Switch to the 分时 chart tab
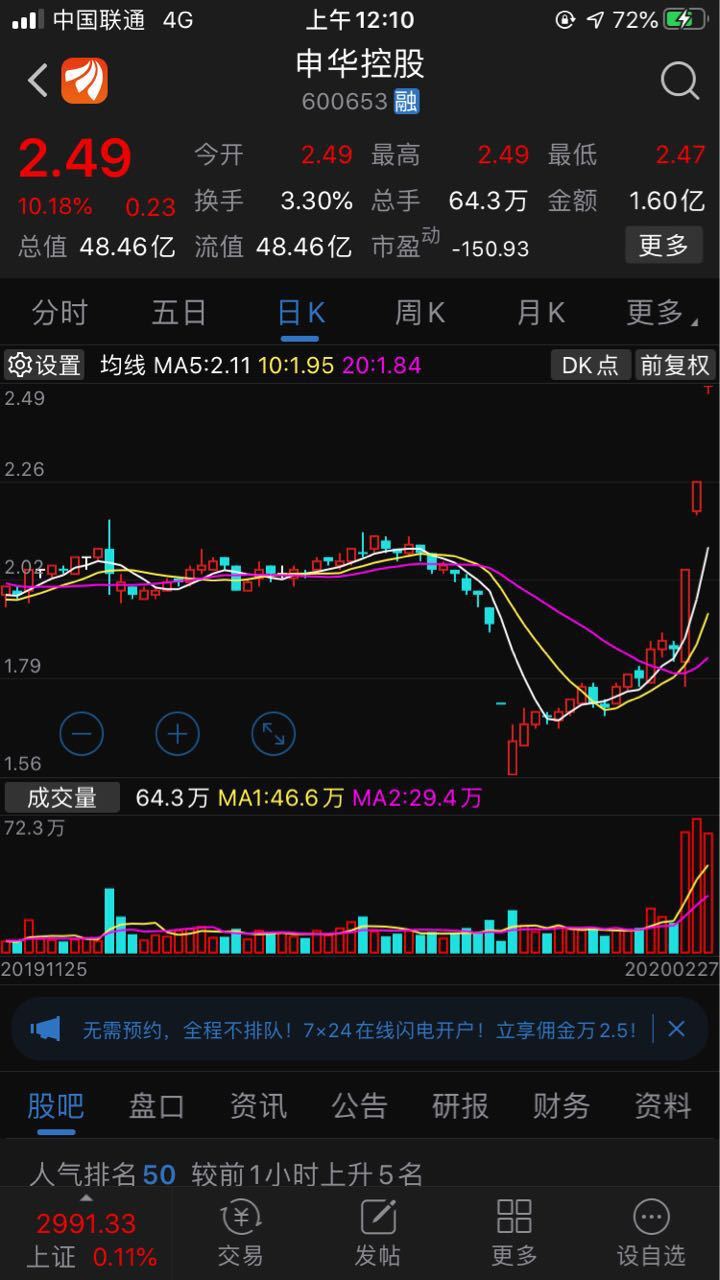 pyautogui.click(x=59, y=313)
